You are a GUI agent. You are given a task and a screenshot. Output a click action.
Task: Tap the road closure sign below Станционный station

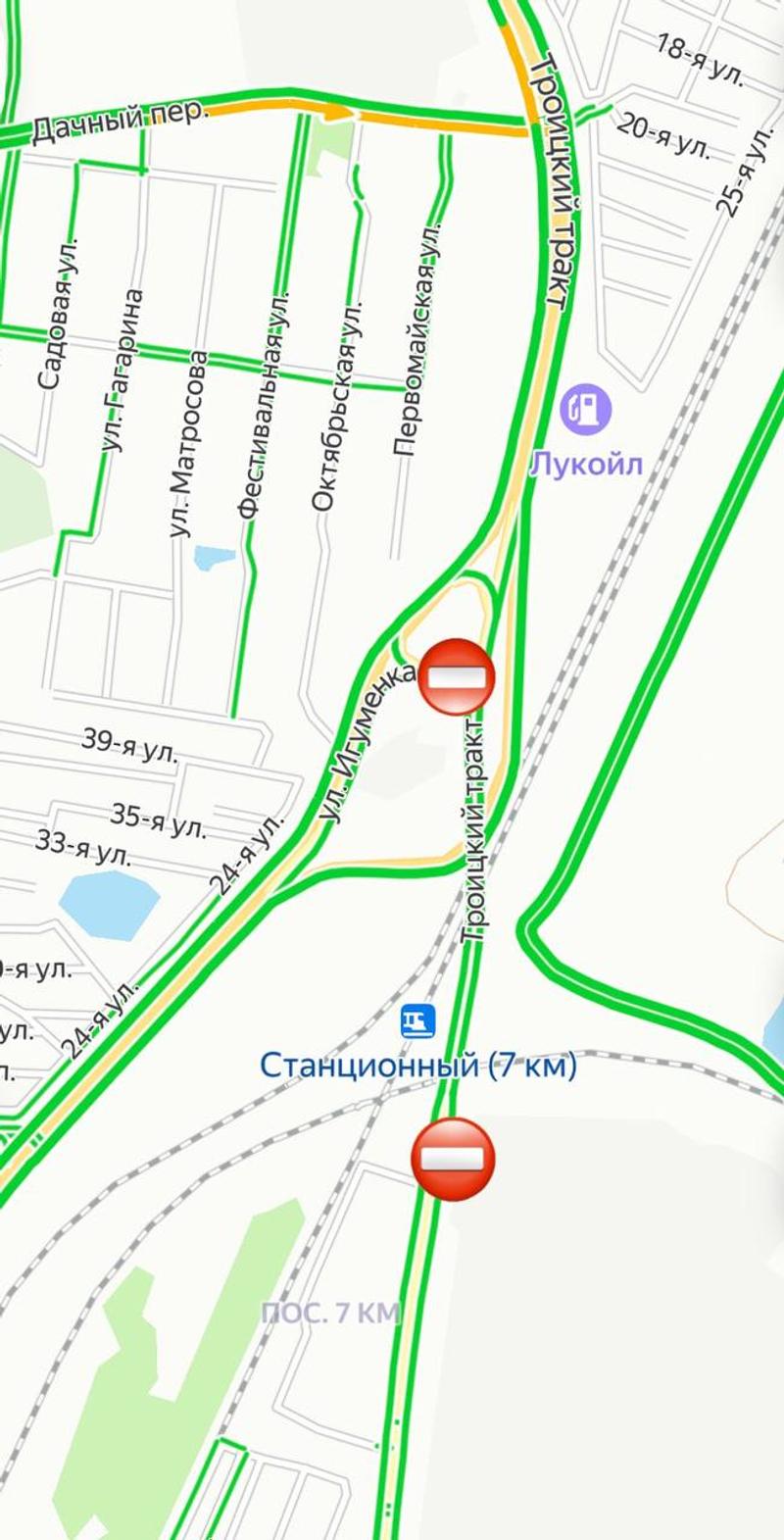pos(453,1159)
